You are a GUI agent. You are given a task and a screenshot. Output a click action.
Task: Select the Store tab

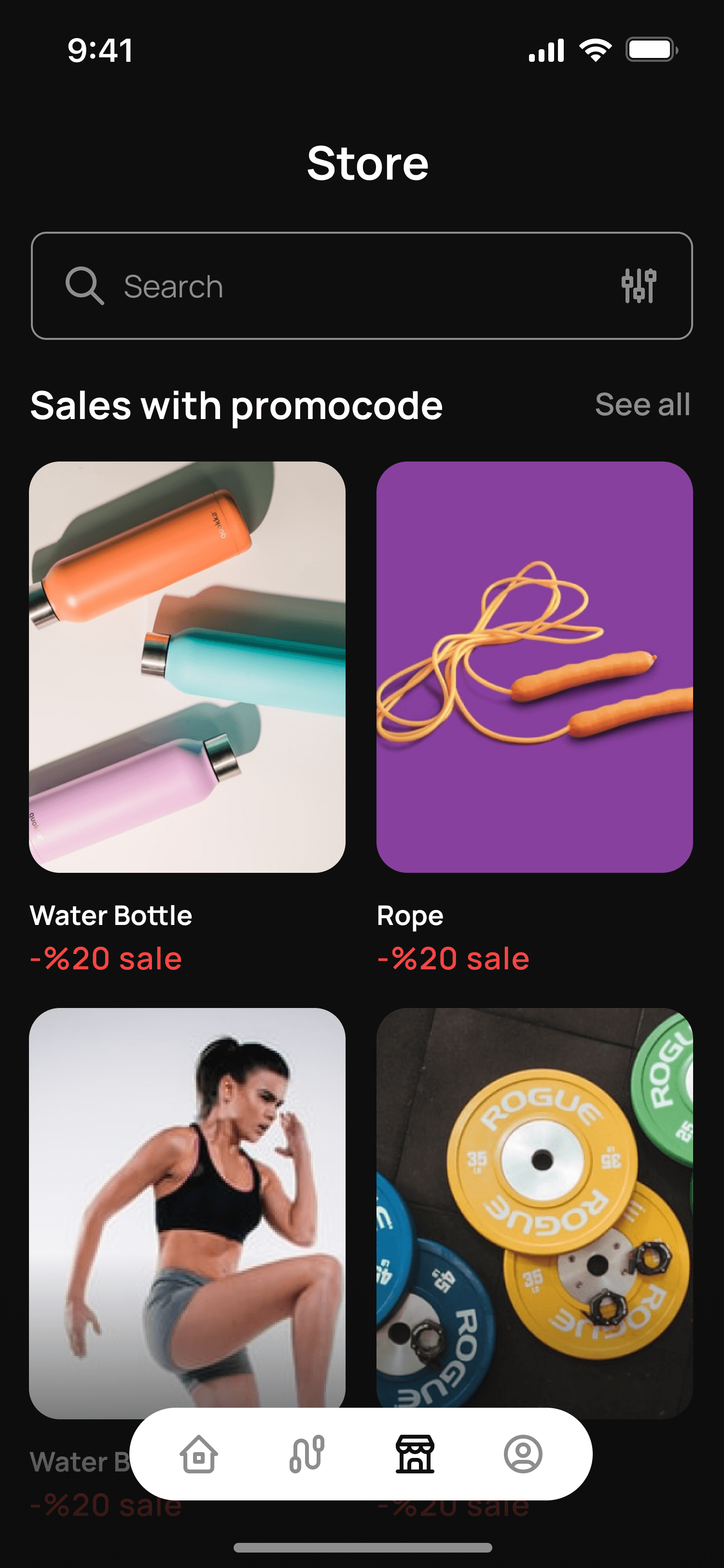pos(415,1454)
